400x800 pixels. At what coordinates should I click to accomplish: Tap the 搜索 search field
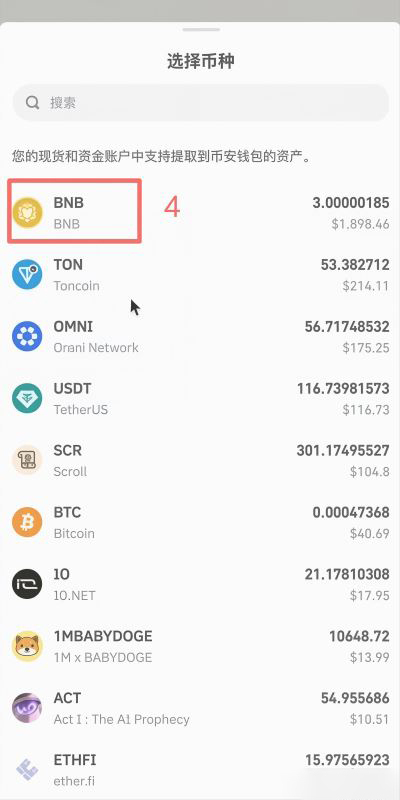tap(201, 103)
